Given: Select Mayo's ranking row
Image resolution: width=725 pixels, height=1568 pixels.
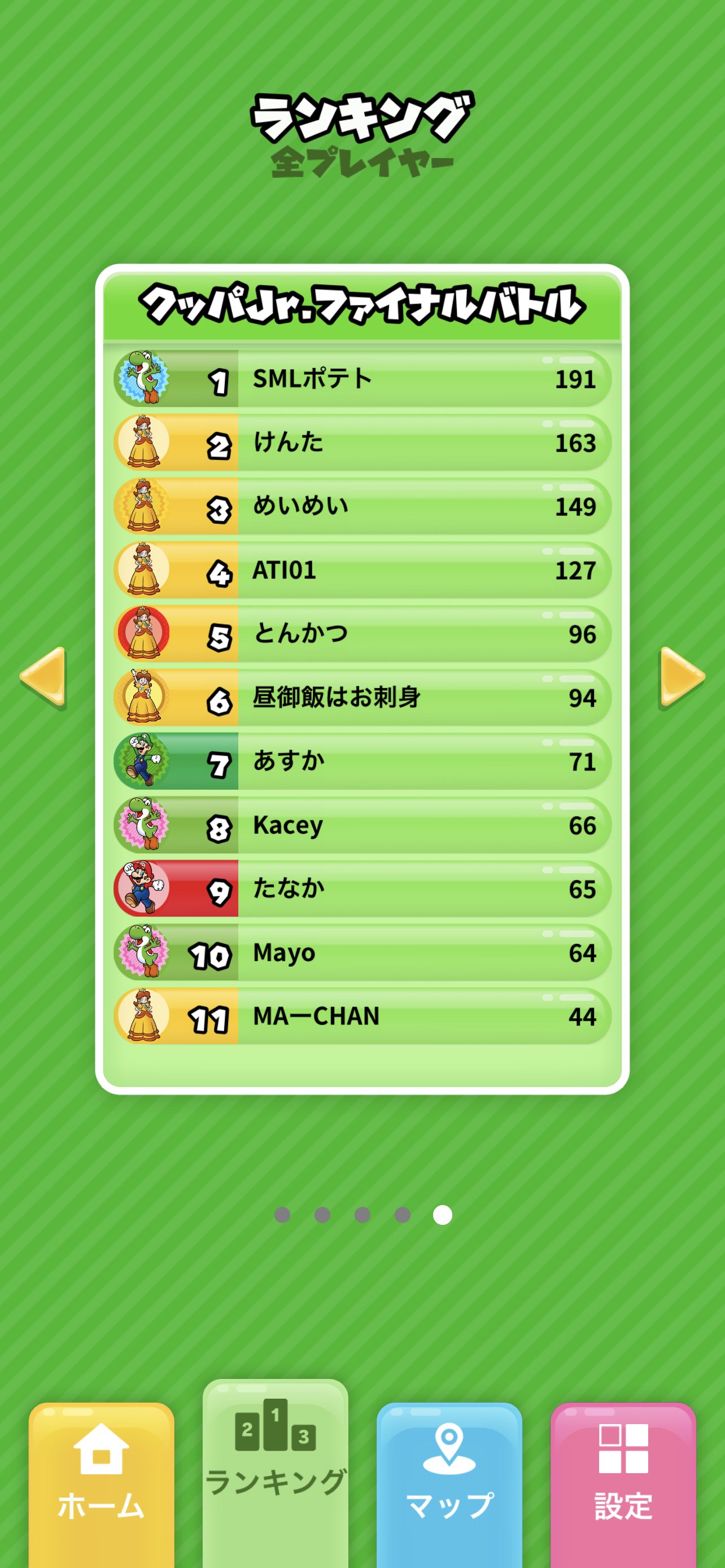Looking at the screenshot, I should pos(362,953).
